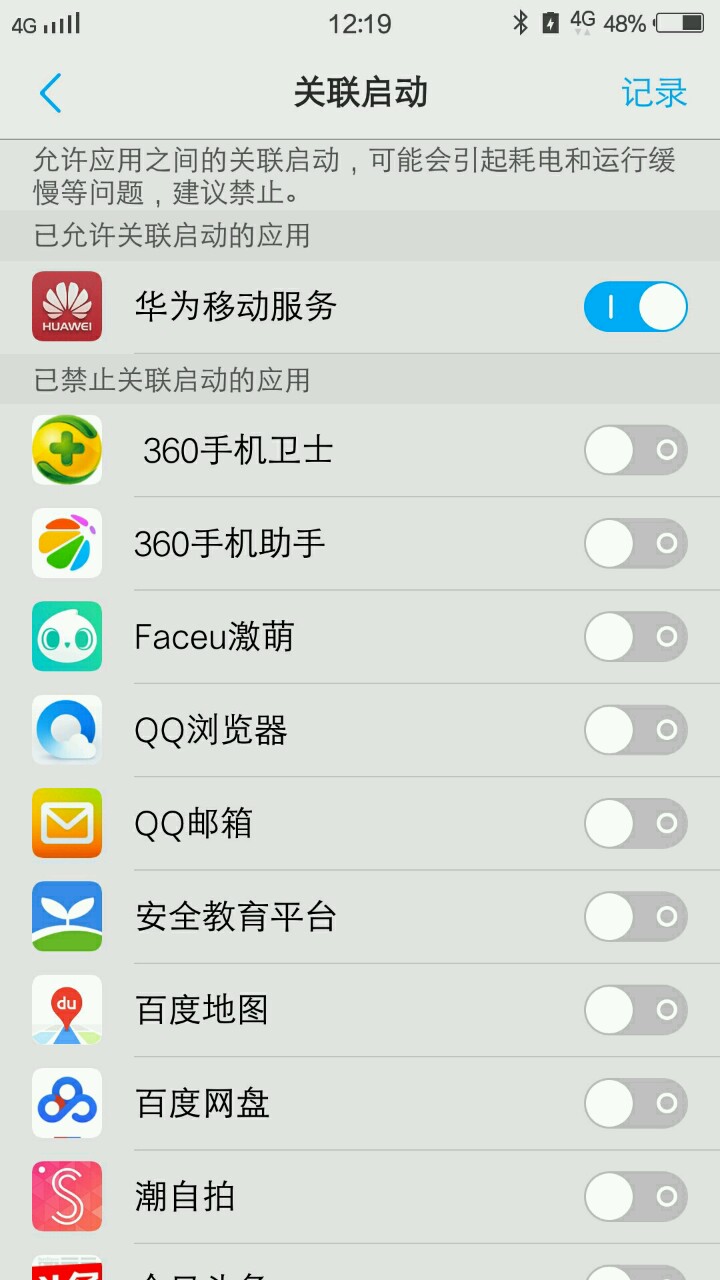The width and height of the screenshot is (720, 1280).
Task: Flip the 潮自拍 switch on
Action: [636, 1197]
